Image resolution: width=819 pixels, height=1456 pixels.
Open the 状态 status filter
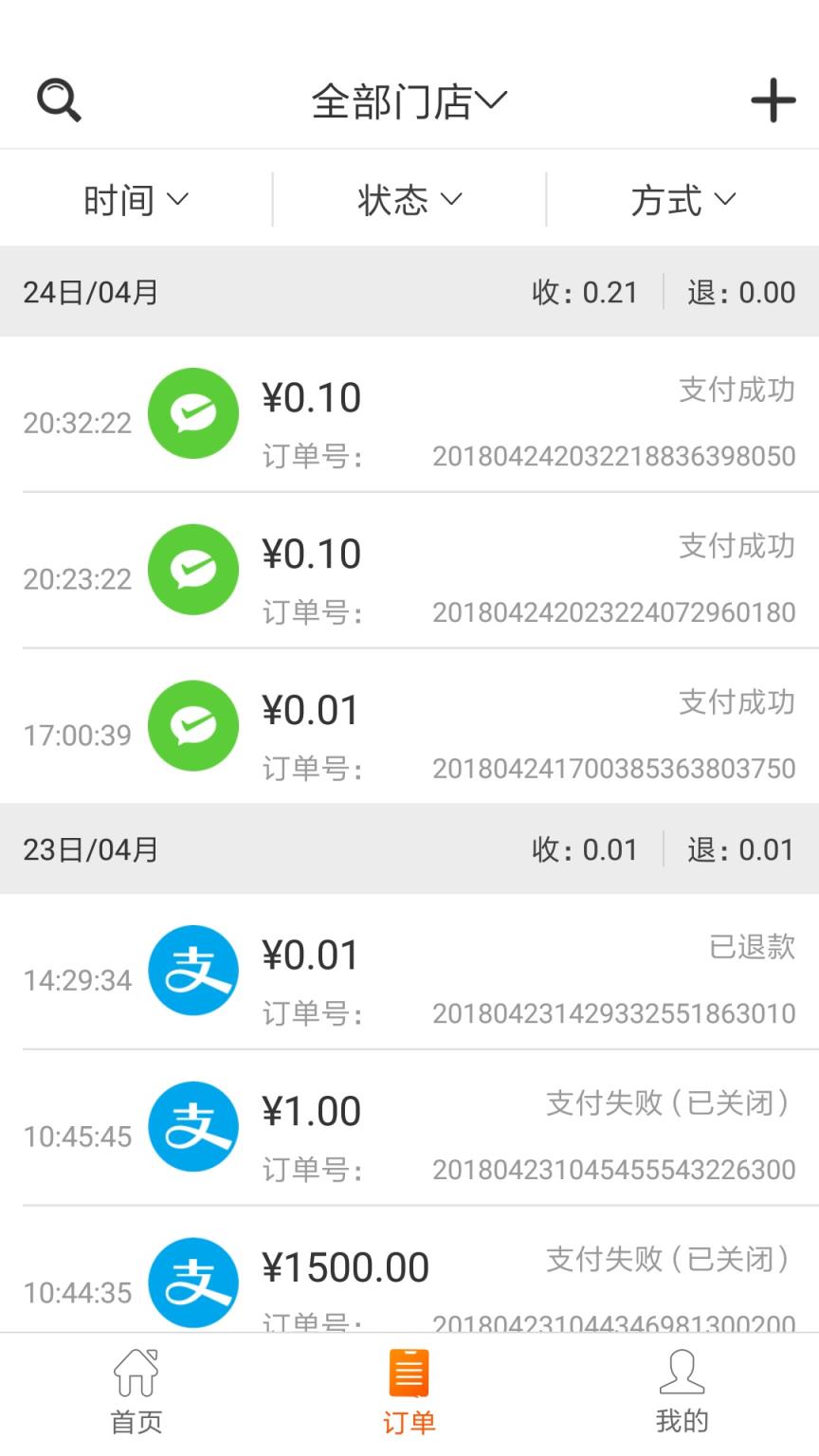click(409, 199)
